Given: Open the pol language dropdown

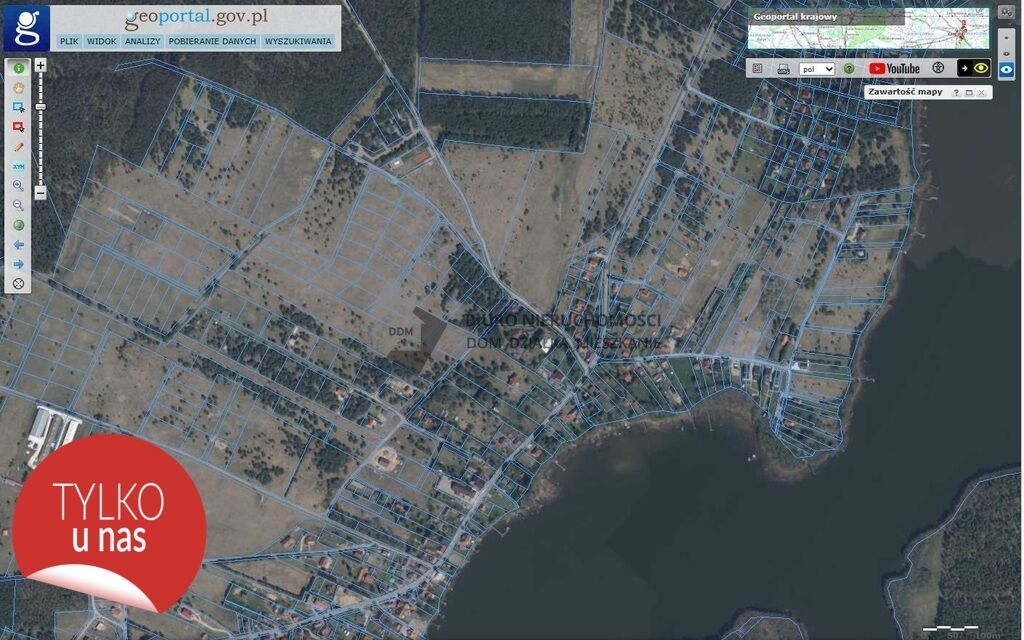Looking at the screenshot, I should pos(817,69).
